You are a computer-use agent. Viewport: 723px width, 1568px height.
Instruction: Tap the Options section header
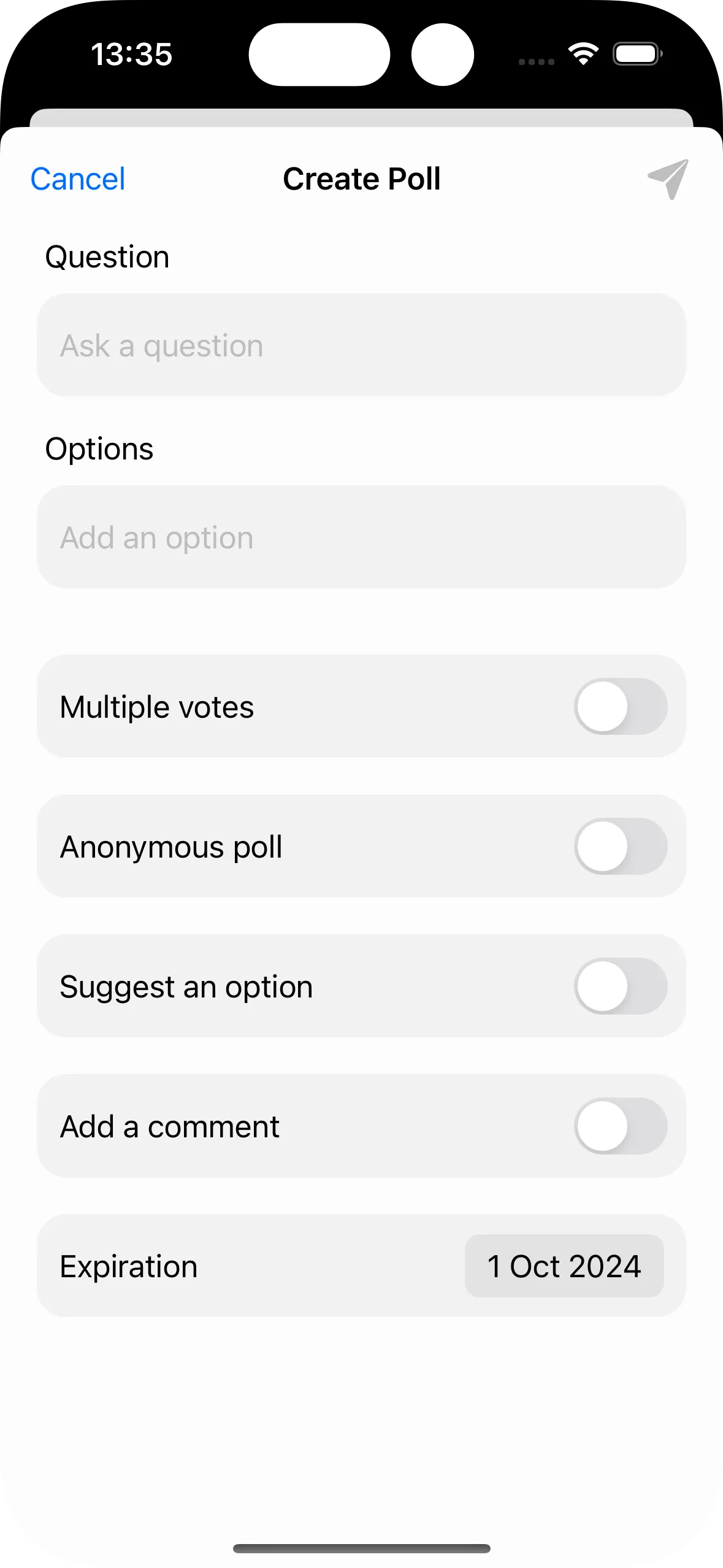pyautogui.click(x=99, y=449)
